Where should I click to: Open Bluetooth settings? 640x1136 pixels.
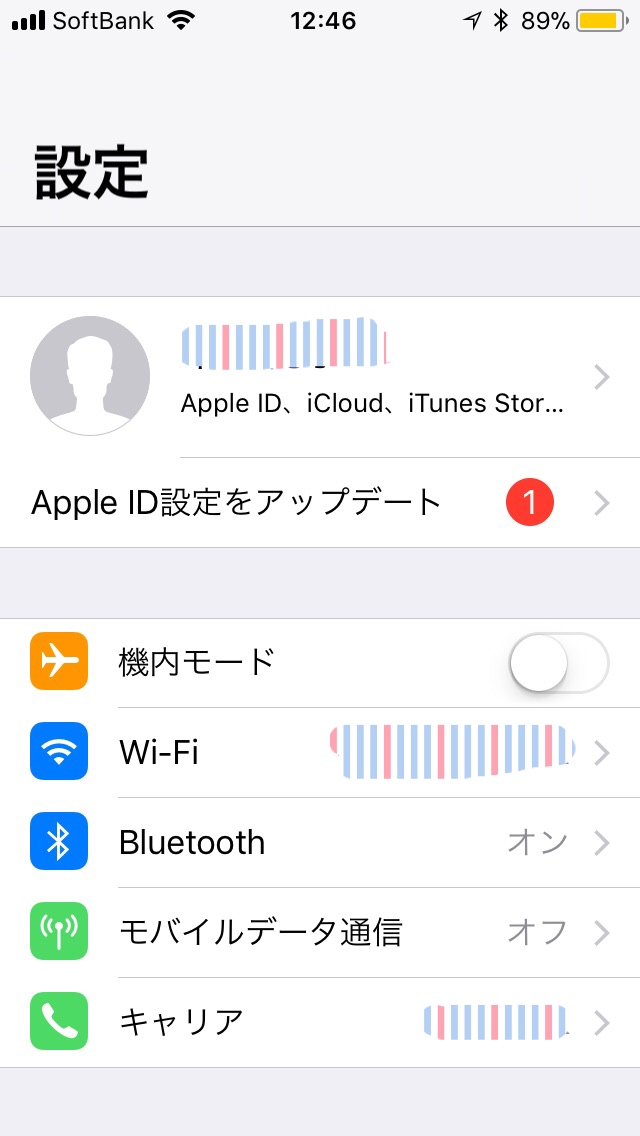click(x=320, y=842)
